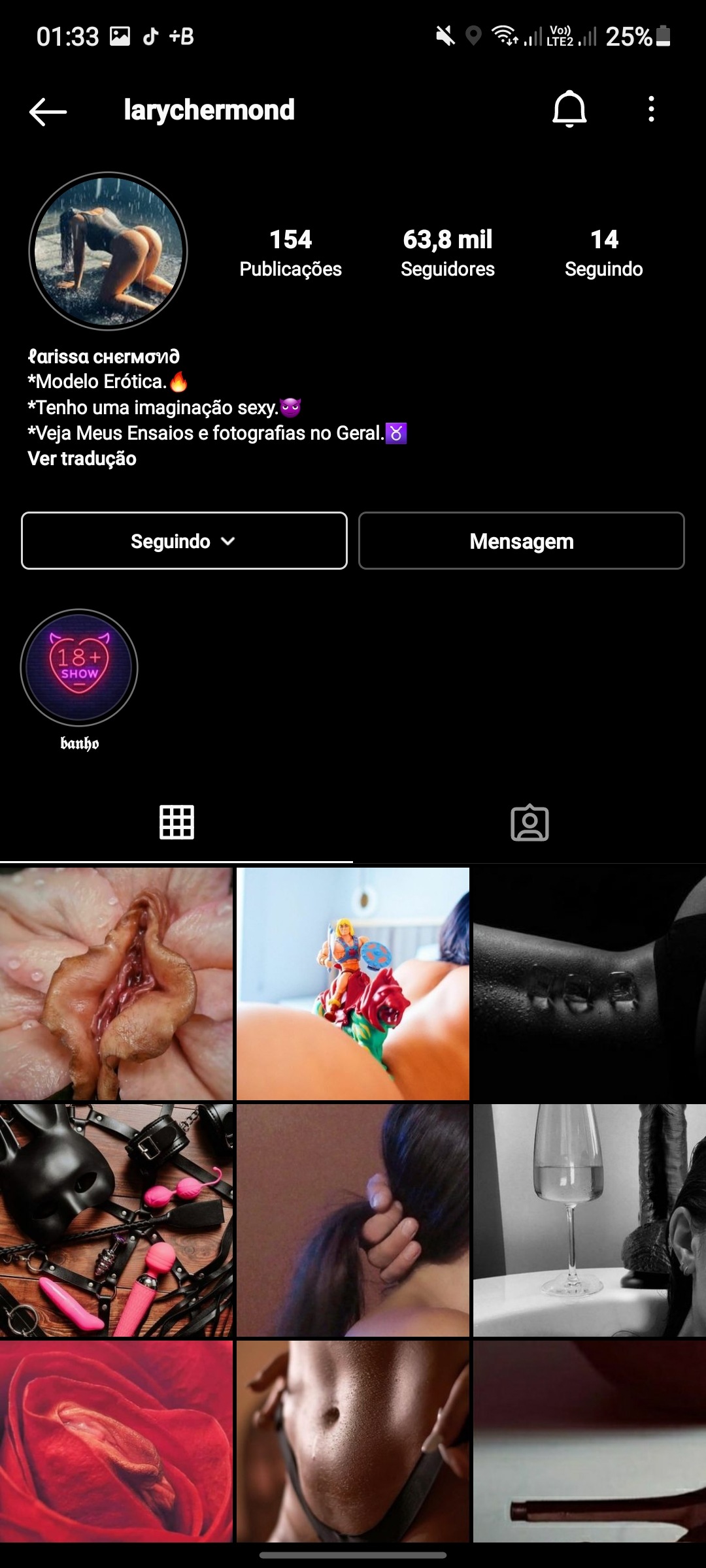Viewport: 706px width, 1568px height.
Task: Tap the Mensagem button
Action: click(521, 541)
